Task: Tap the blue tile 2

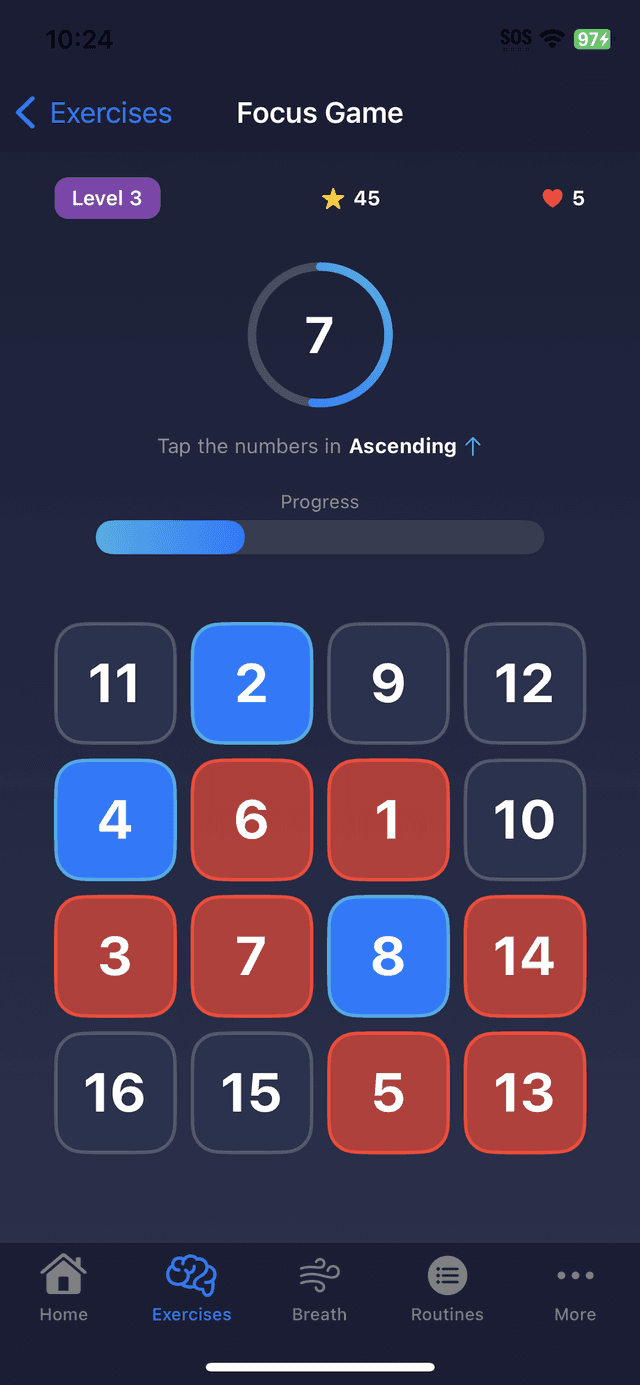Action: (251, 683)
